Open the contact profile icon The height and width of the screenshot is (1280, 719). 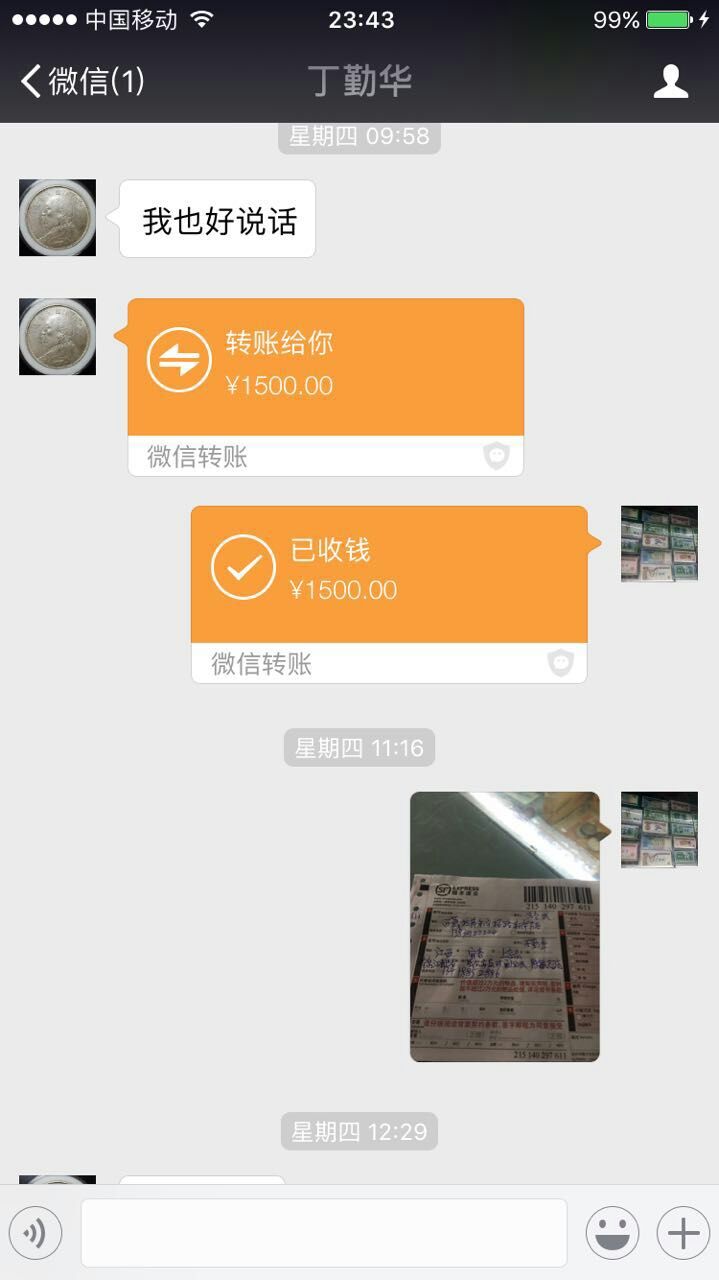point(670,81)
